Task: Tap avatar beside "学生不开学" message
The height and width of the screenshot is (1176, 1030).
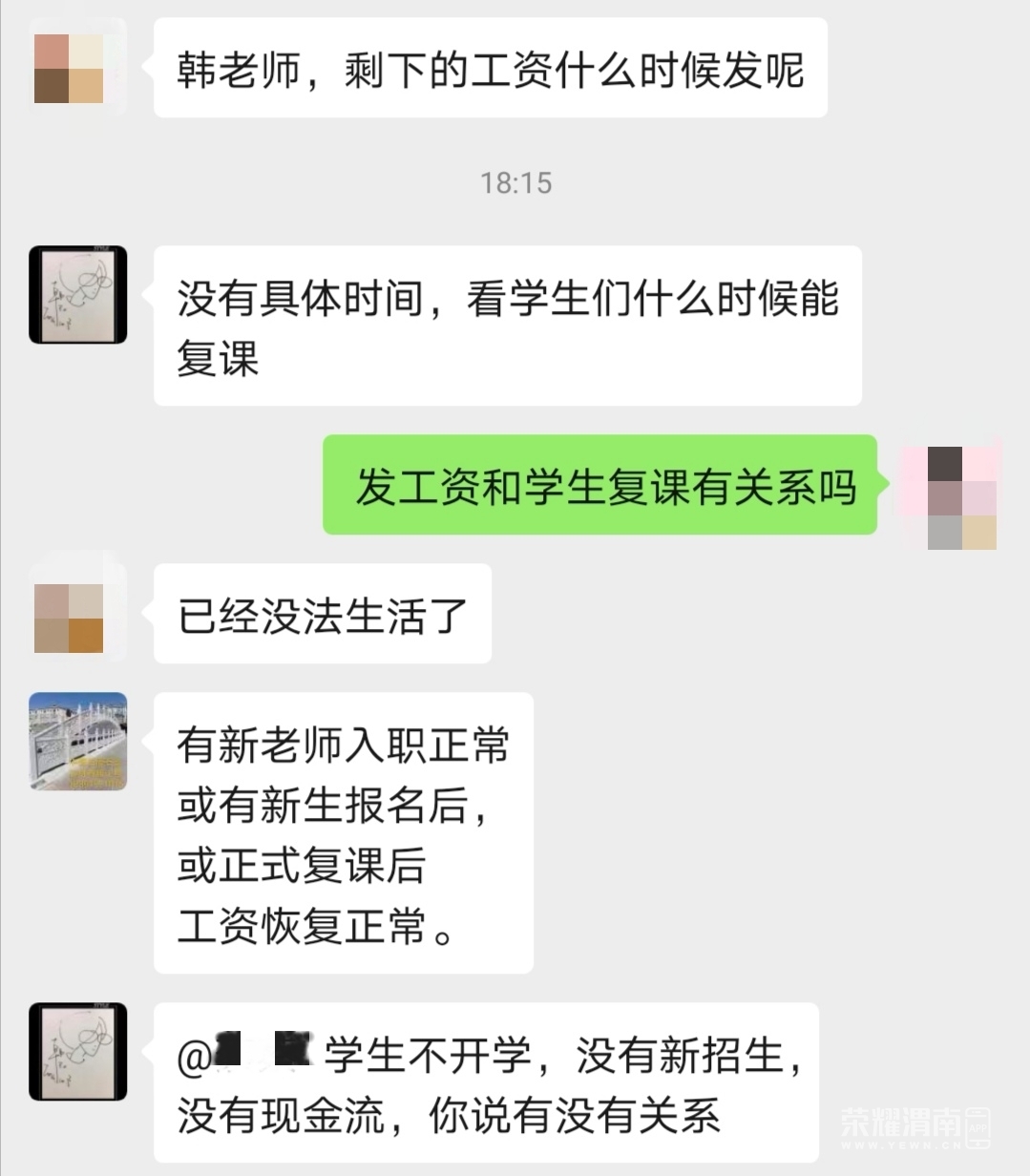Action: click(77, 1051)
